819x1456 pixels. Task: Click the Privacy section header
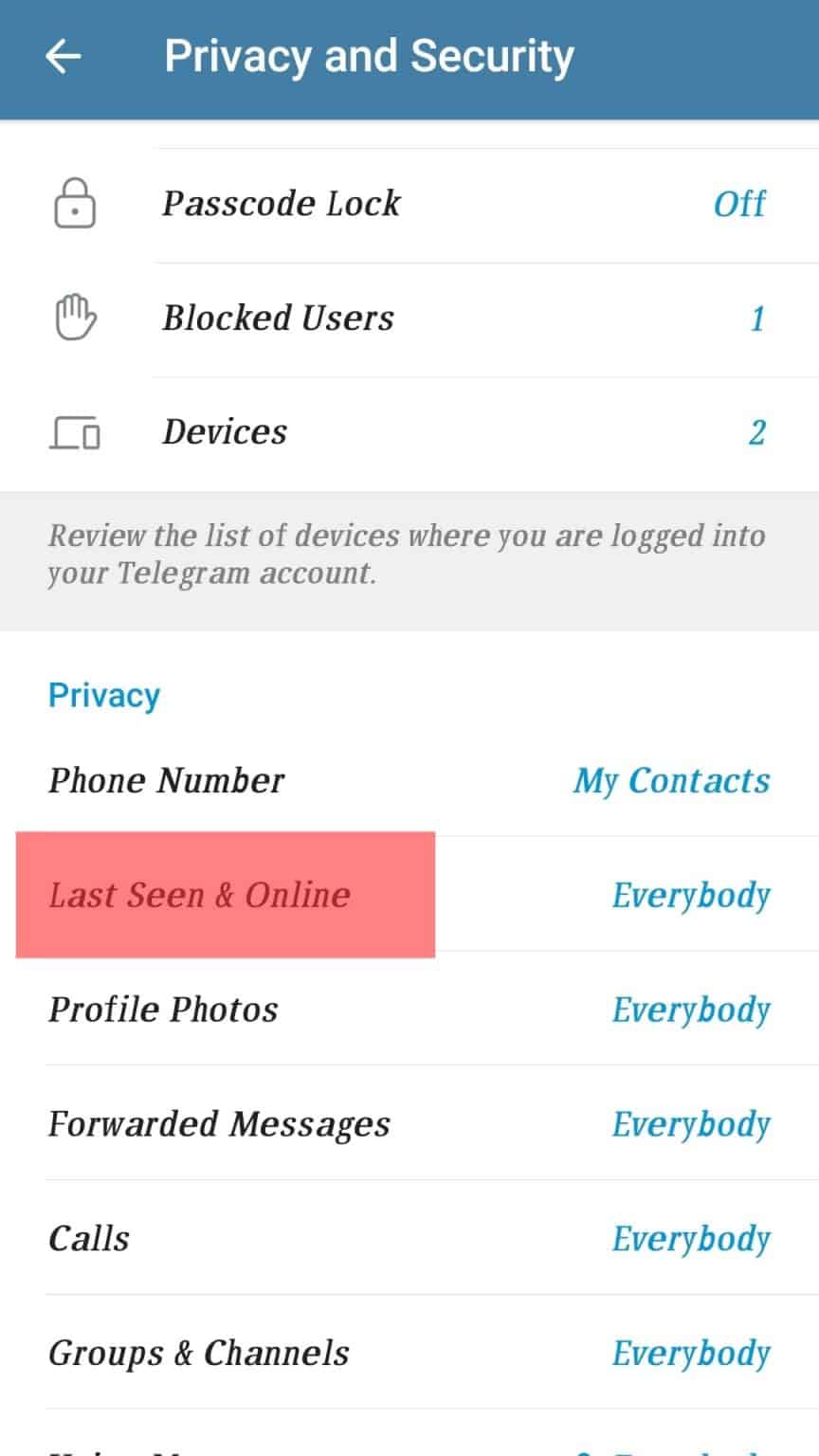[103, 694]
